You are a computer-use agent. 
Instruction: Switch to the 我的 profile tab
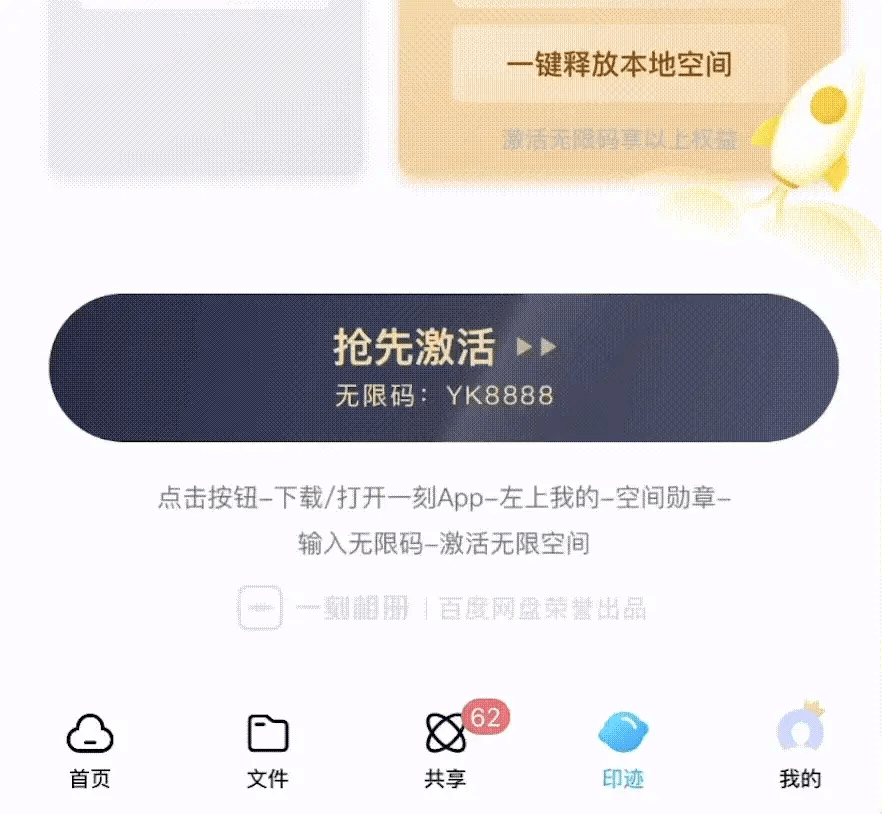(799, 748)
